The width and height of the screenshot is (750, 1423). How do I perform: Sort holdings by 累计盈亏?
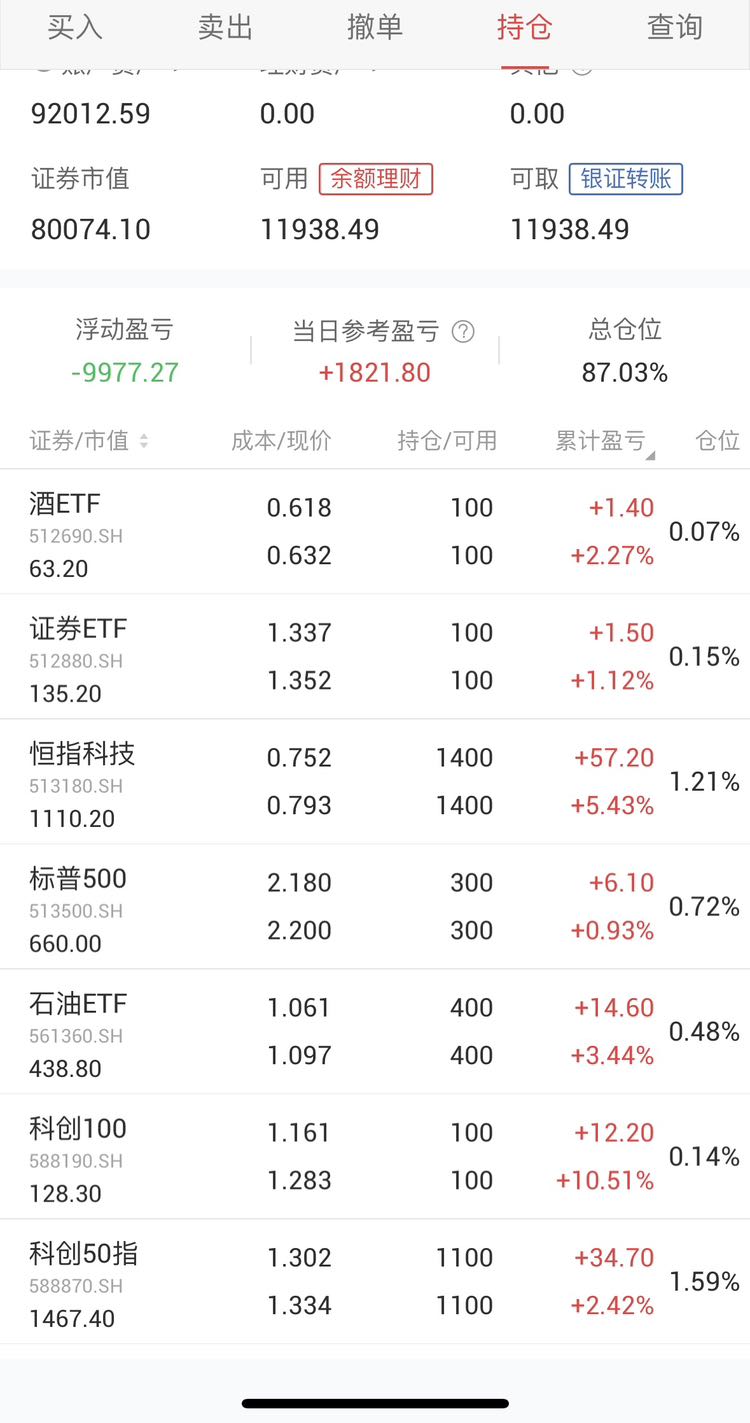pyautogui.click(x=606, y=441)
